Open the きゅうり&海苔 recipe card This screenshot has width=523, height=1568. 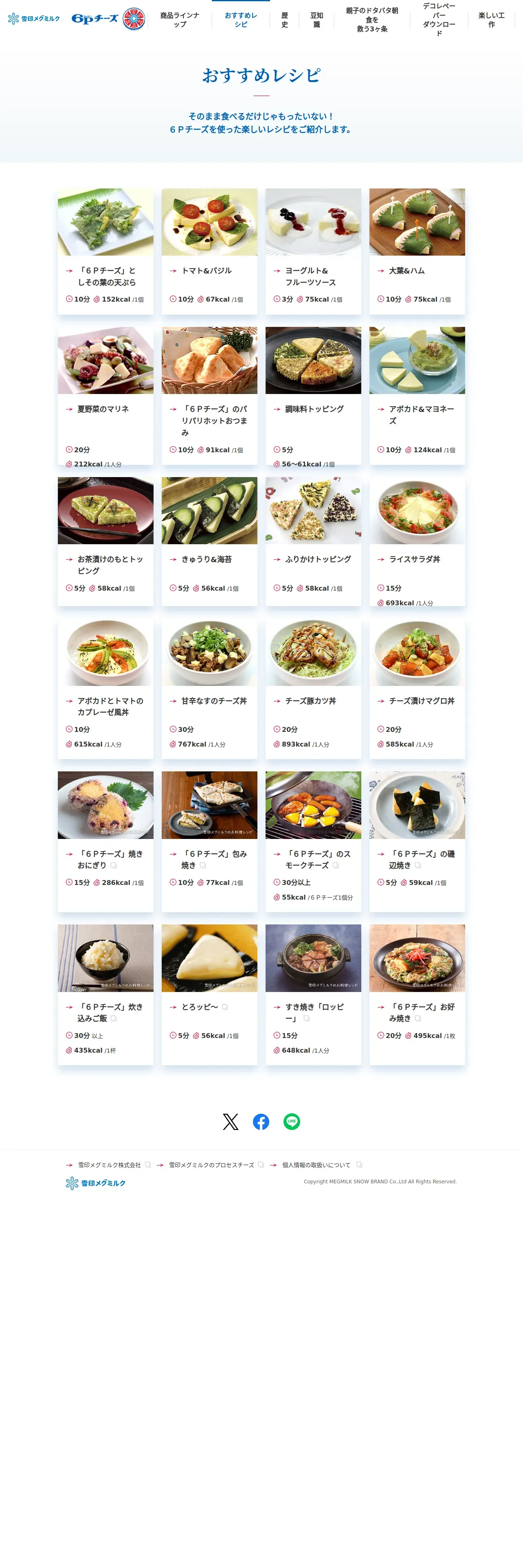pos(209,541)
